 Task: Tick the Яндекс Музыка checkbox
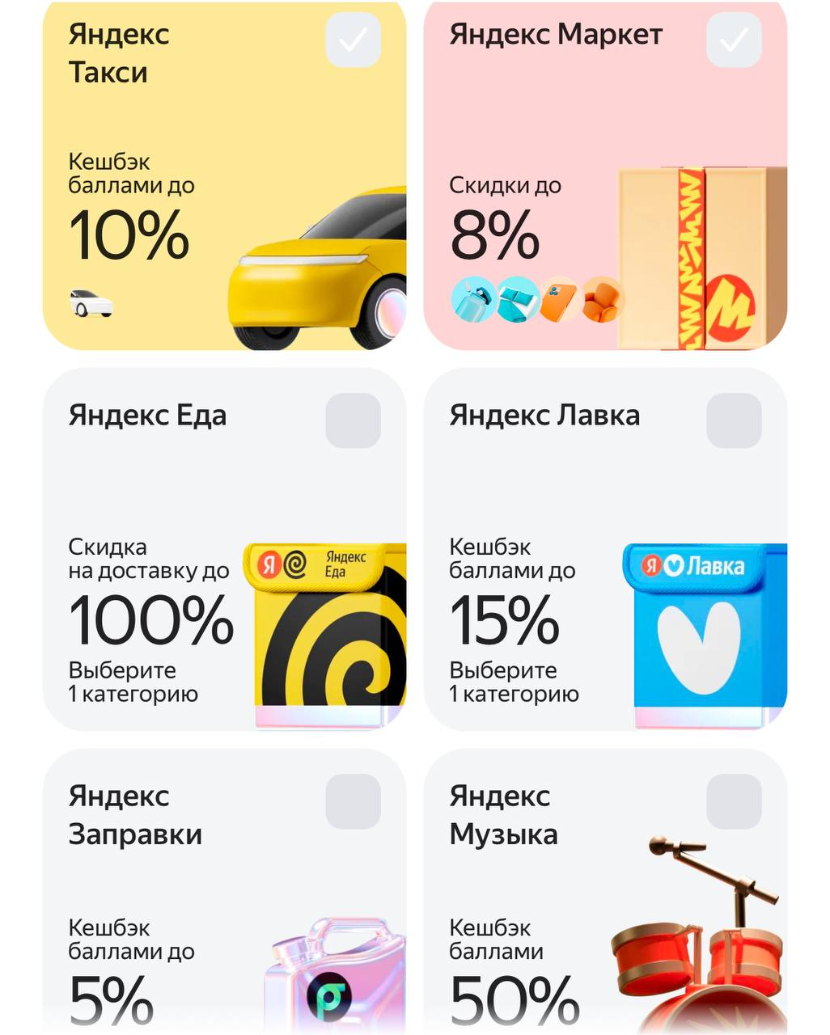pyautogui.click(x=734, y=801)
